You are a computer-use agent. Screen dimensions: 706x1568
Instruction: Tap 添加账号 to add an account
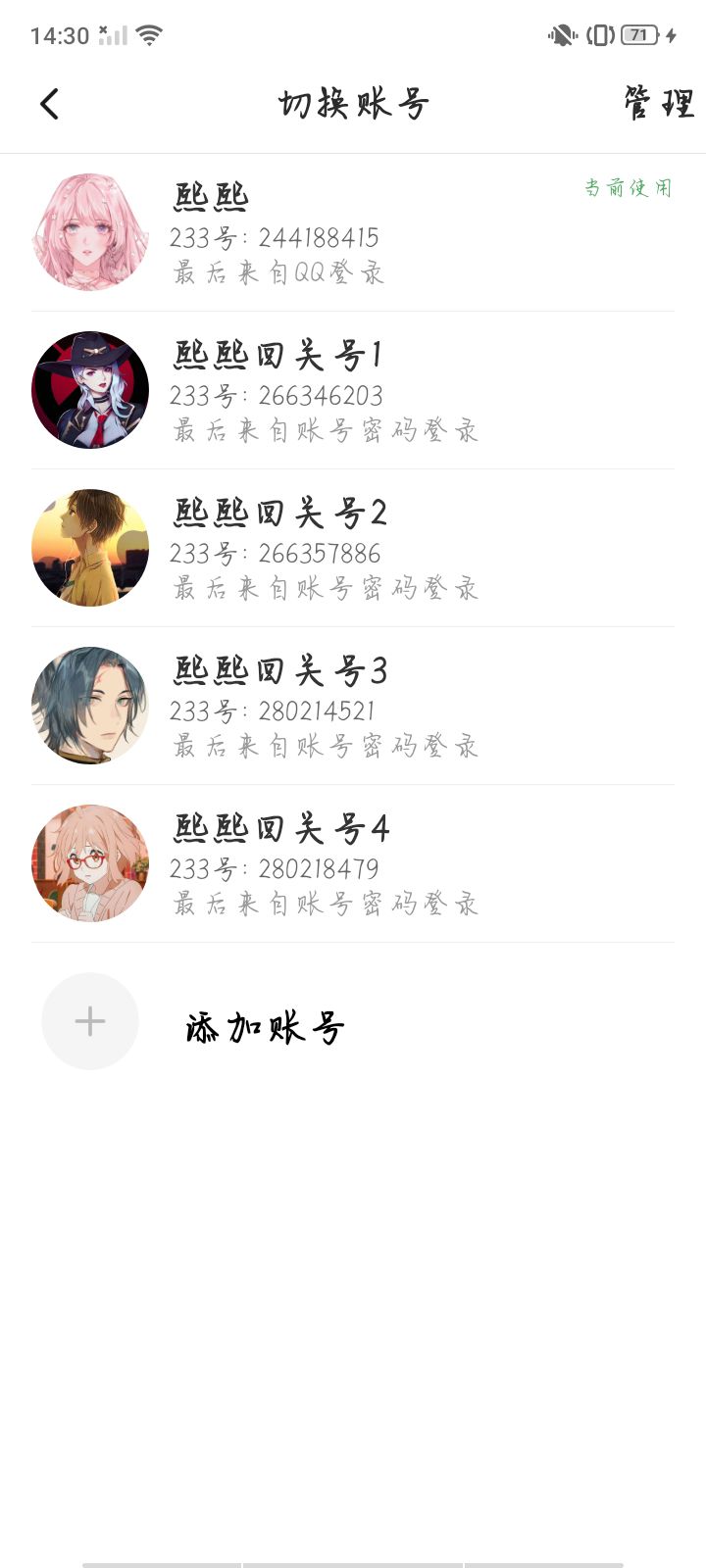point(264,1026)
